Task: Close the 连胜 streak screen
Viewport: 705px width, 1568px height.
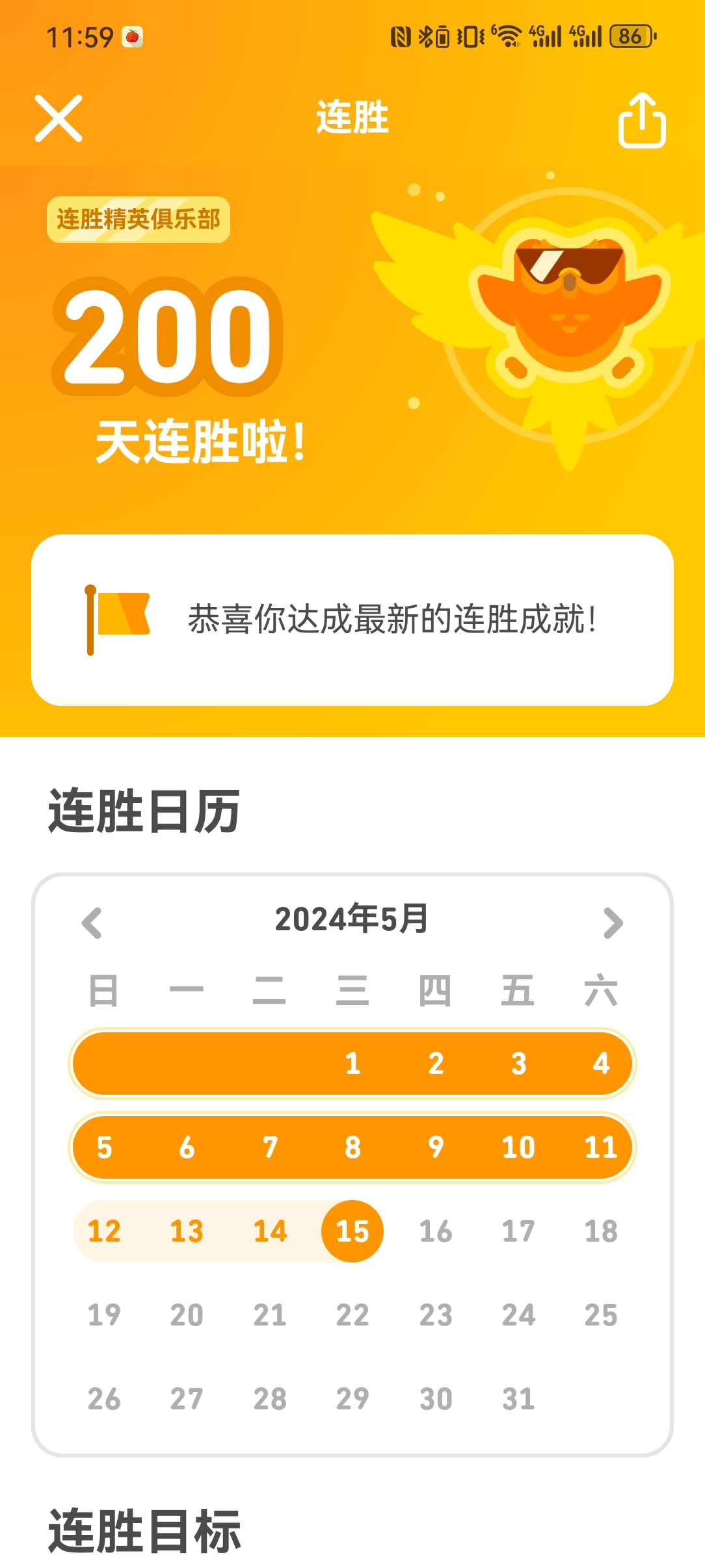Action: click(x=59, y=118)
